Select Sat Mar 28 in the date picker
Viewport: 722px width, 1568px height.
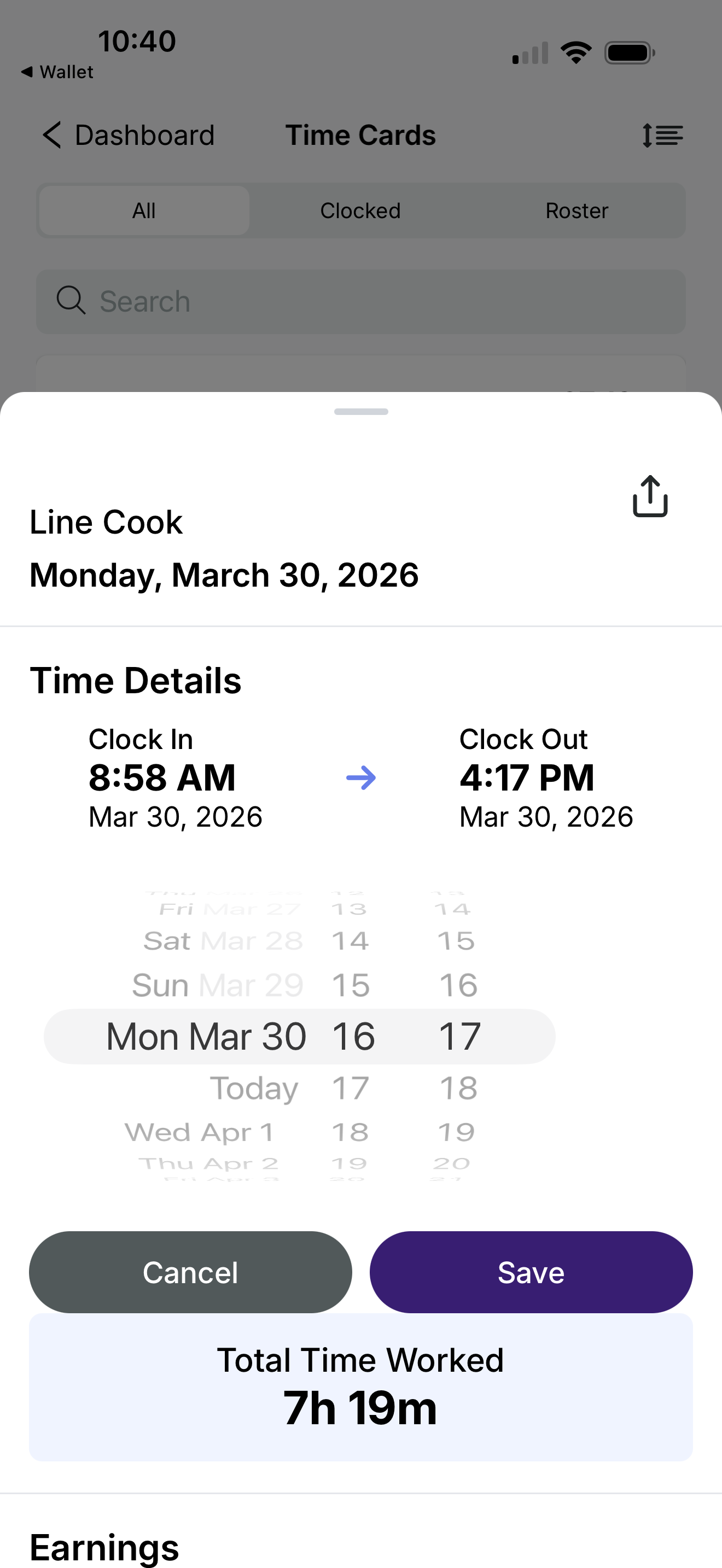pyautogui.click(x=223, y=941)
